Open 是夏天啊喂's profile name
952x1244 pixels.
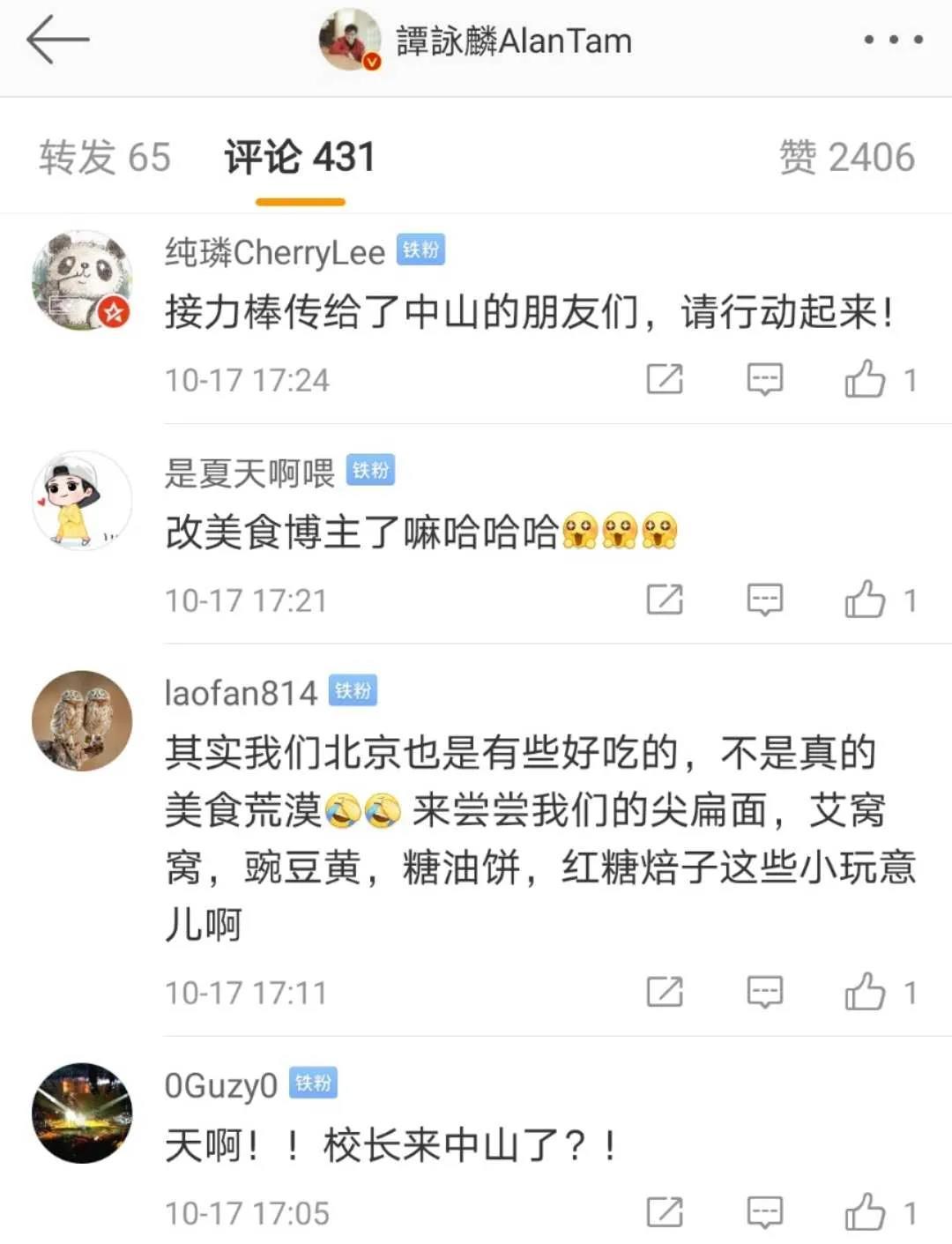coord(249,473)
